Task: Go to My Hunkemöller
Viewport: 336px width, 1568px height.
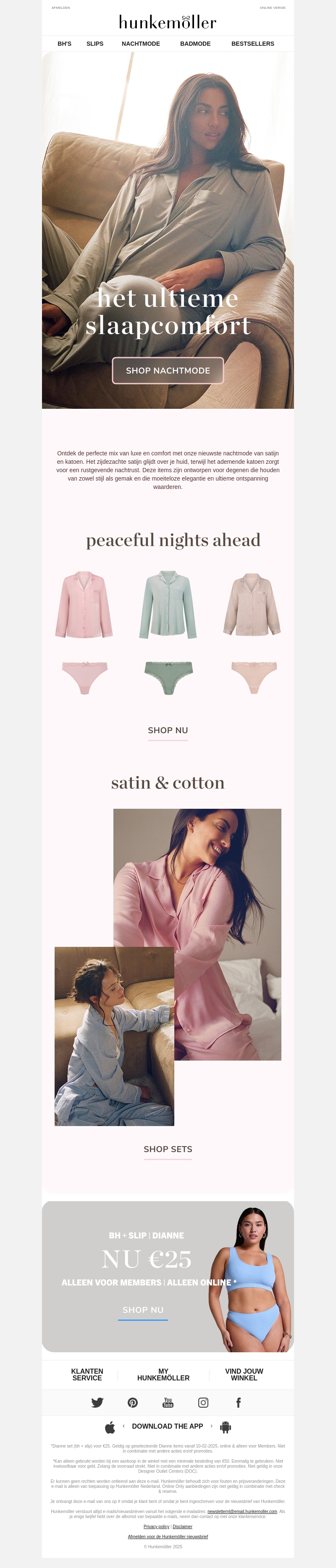Action: tap(163, 1375)
